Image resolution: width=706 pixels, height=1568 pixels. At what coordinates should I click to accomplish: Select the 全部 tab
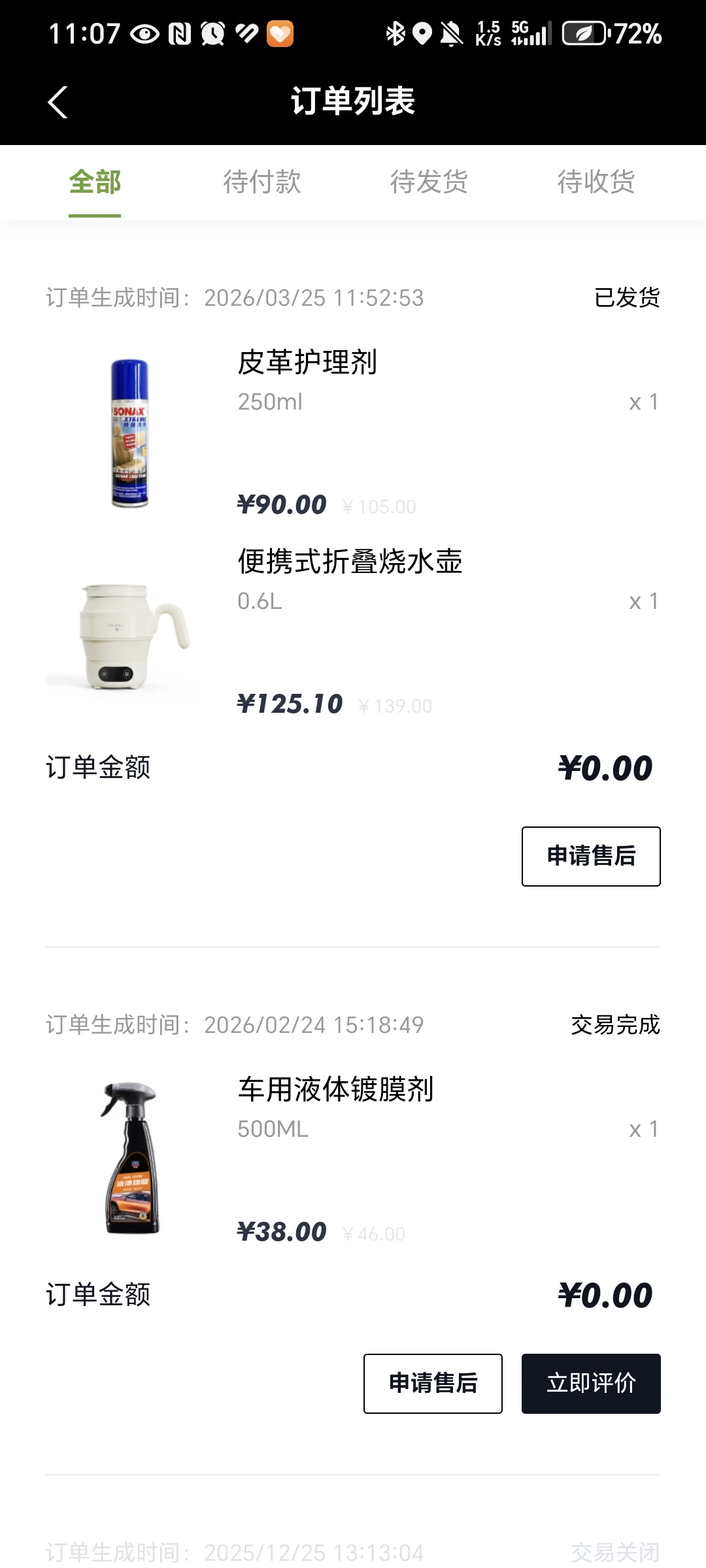(95, 182)
